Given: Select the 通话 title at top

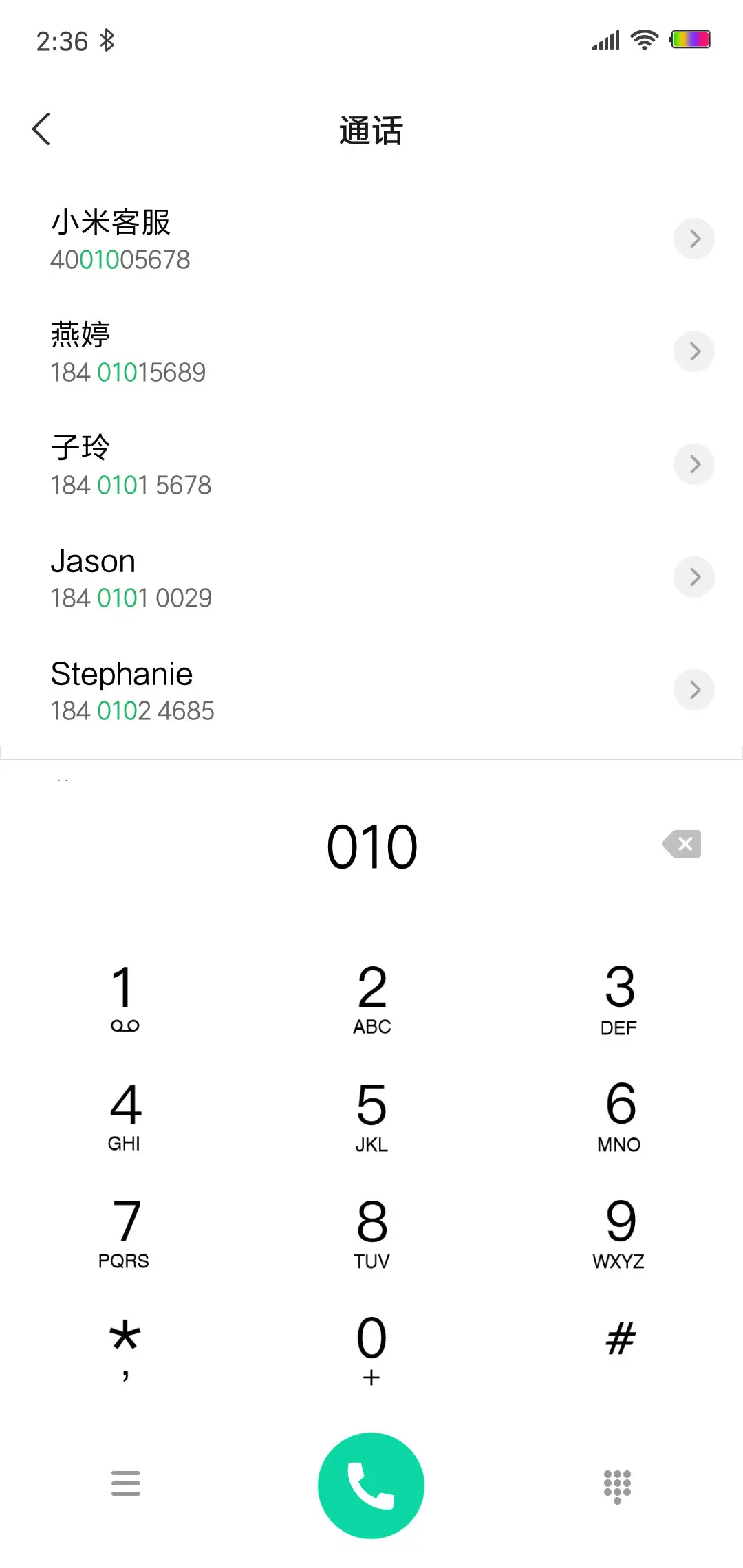Looking at the screenshot, I should pyautogui.click(x=371, y=131).
